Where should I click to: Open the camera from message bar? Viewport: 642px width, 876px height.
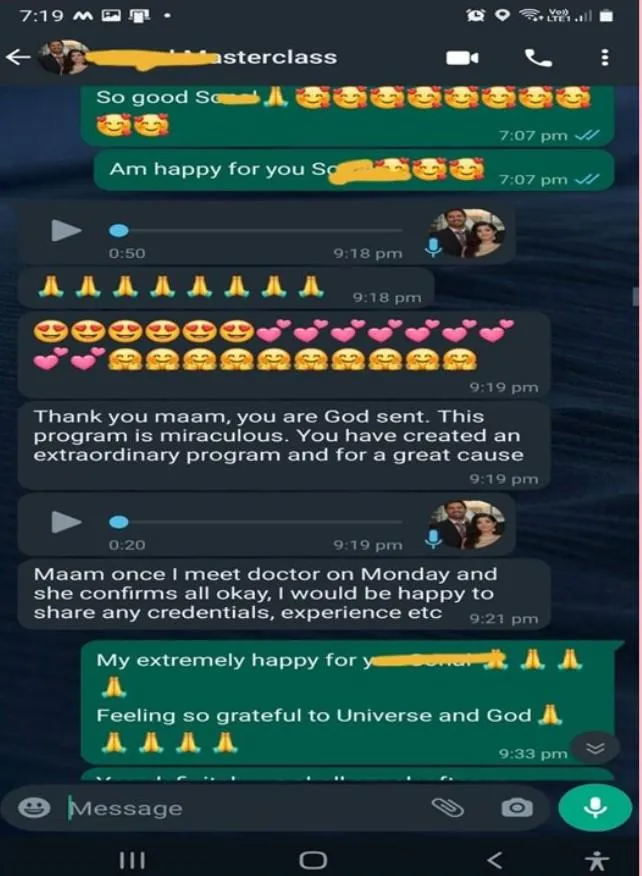[517, 807]
